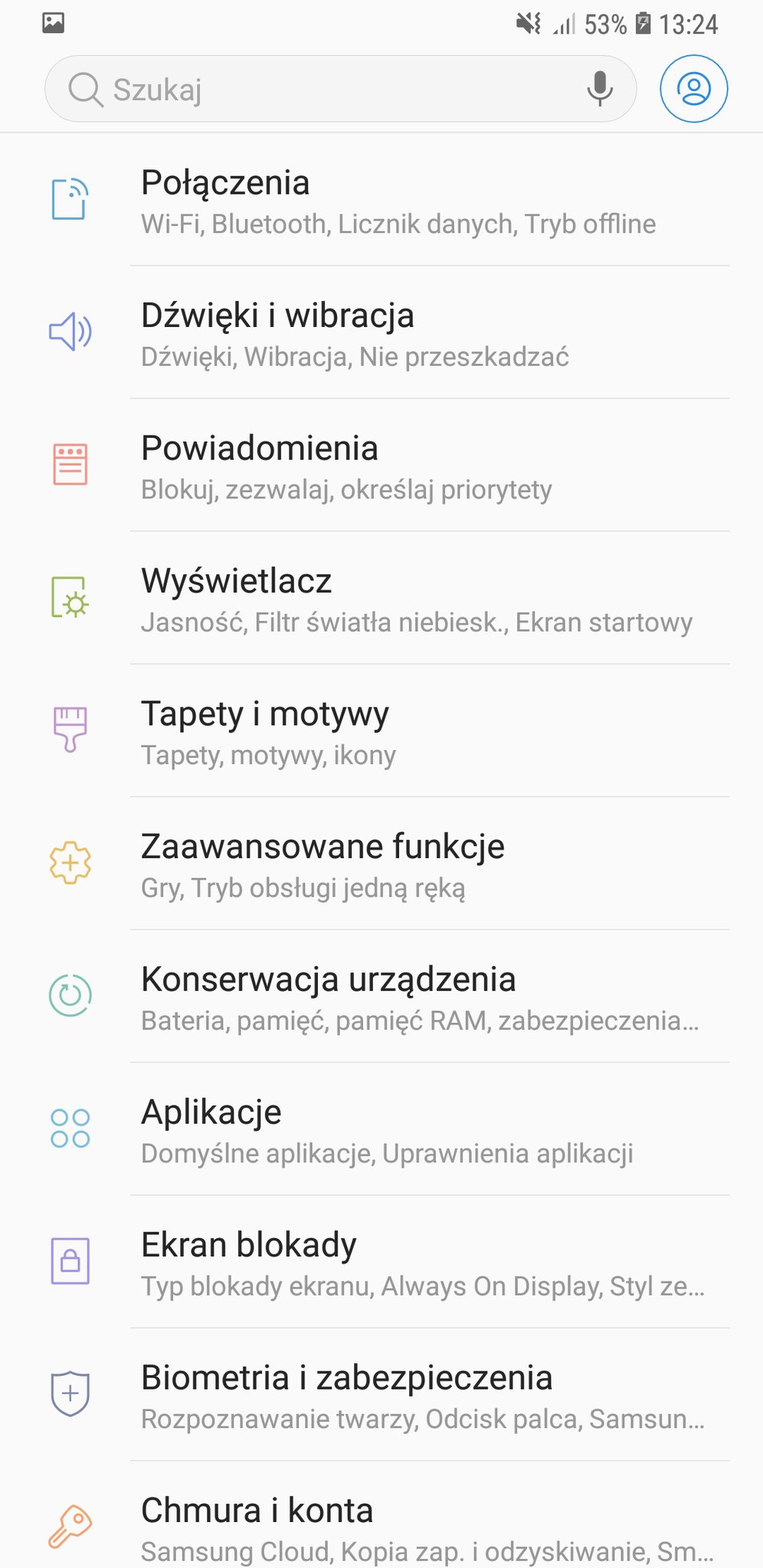Screen dimensions: 763x1568
Task: Open Dźwięki i wibracja settings
Action: coord(398,334)
